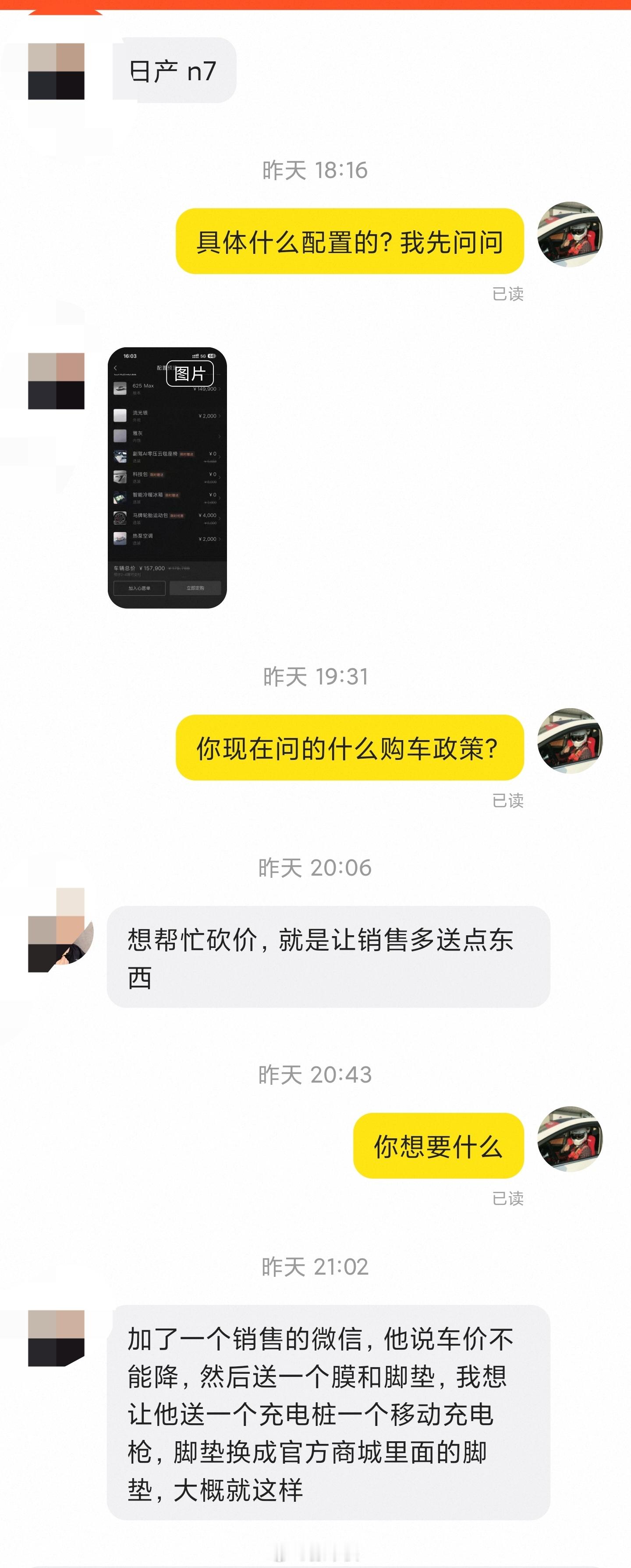Click the 加入心愿单 button
The height and width of the screenshot is (1568, 631).
coord(139,588)
